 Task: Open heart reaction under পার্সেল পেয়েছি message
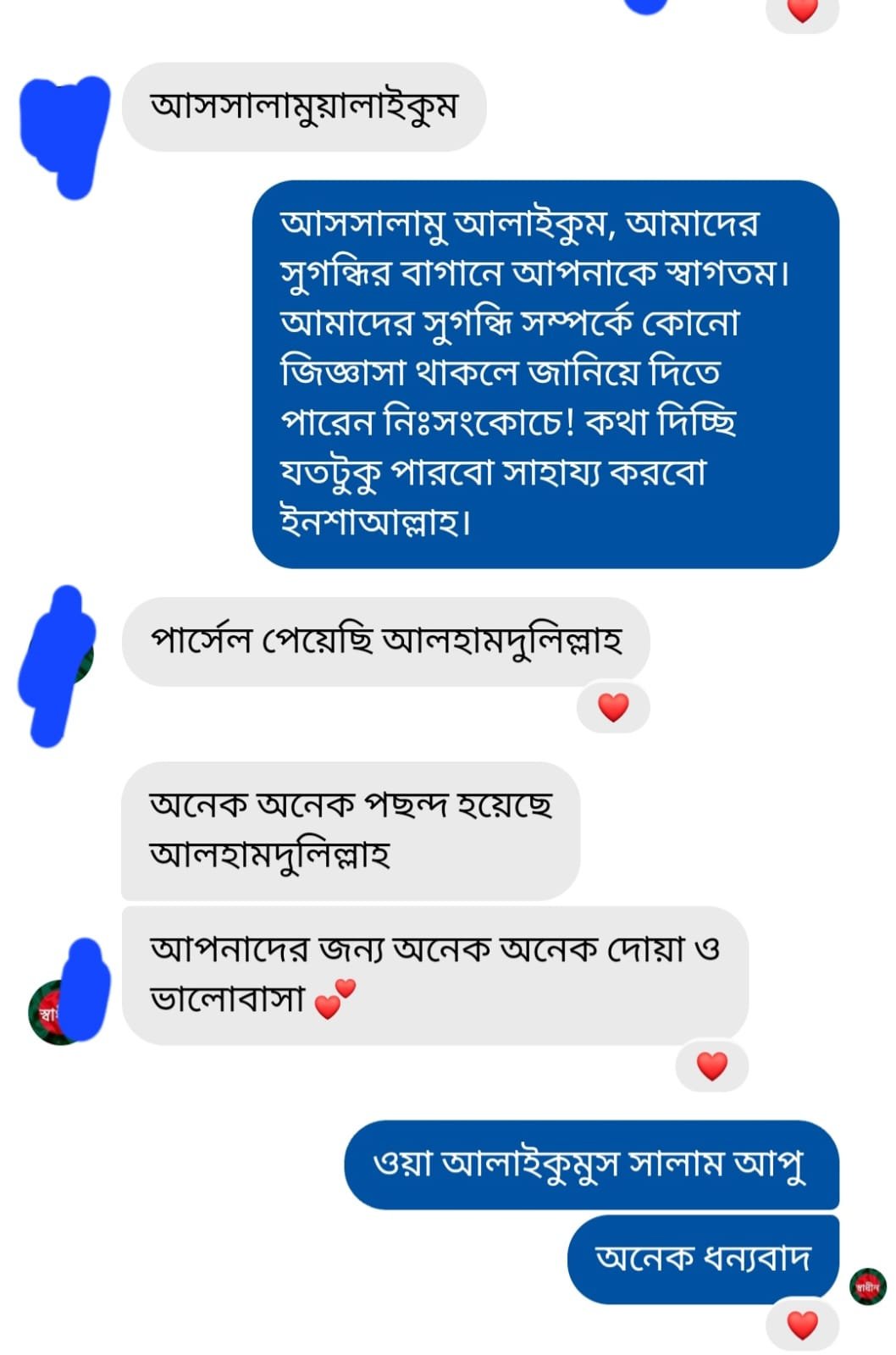[613, 707]
